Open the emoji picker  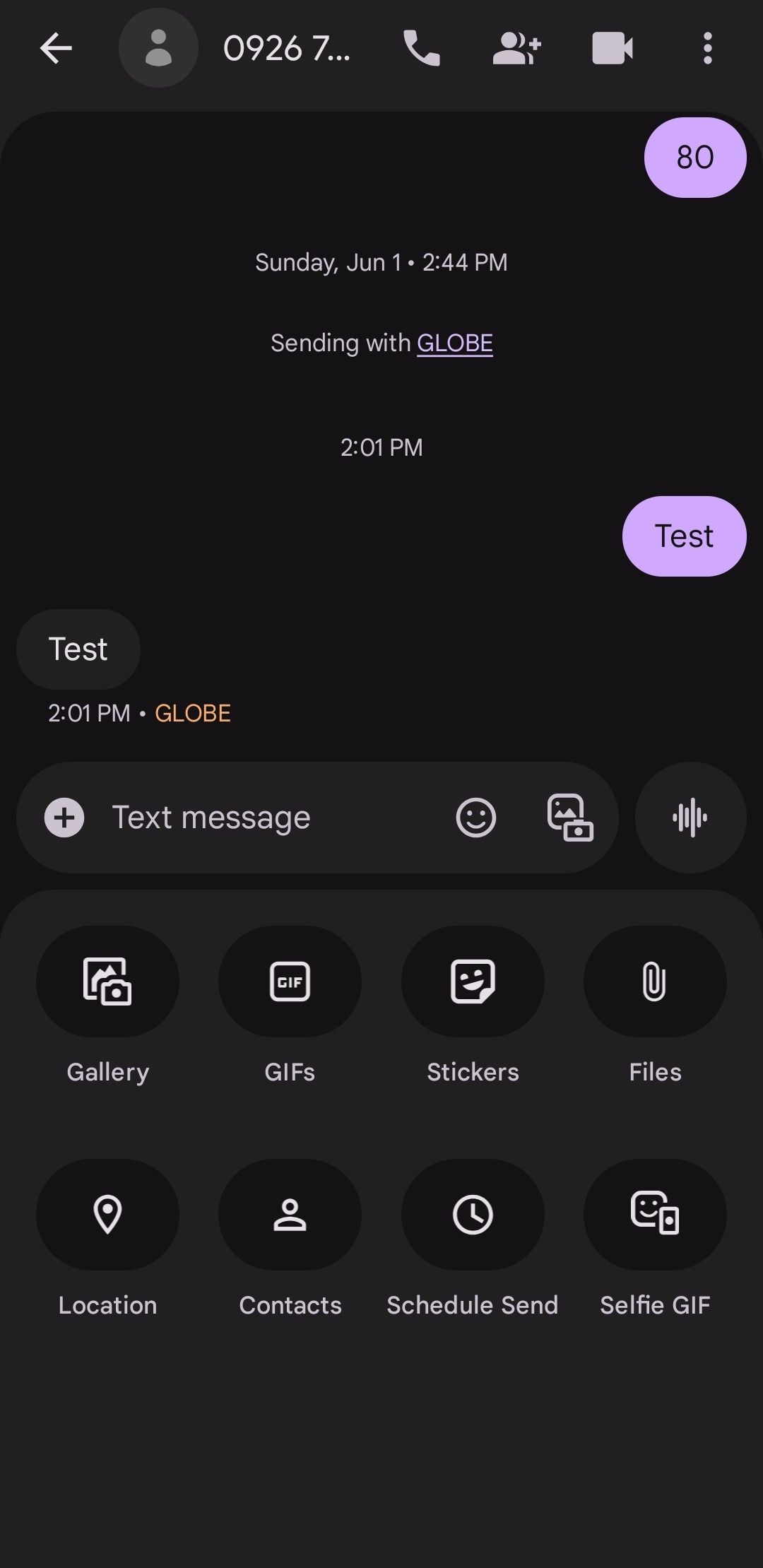475,818
